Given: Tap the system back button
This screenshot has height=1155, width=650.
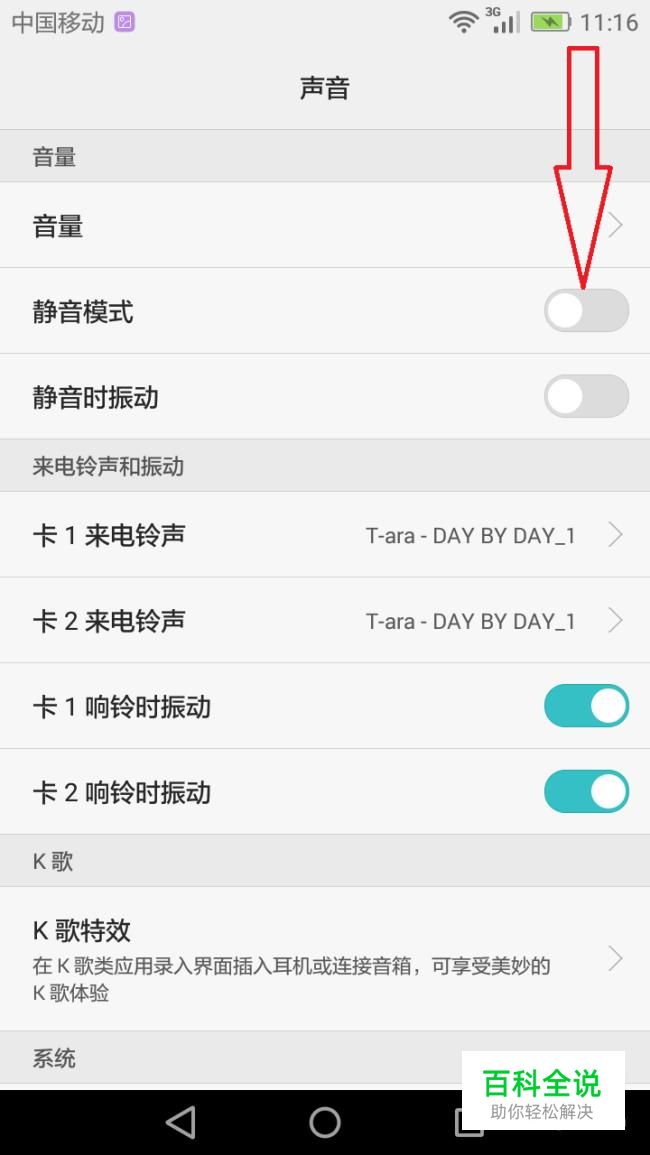Looking at the screenshot, I should pyautogui.click(x=181, y=1123).
